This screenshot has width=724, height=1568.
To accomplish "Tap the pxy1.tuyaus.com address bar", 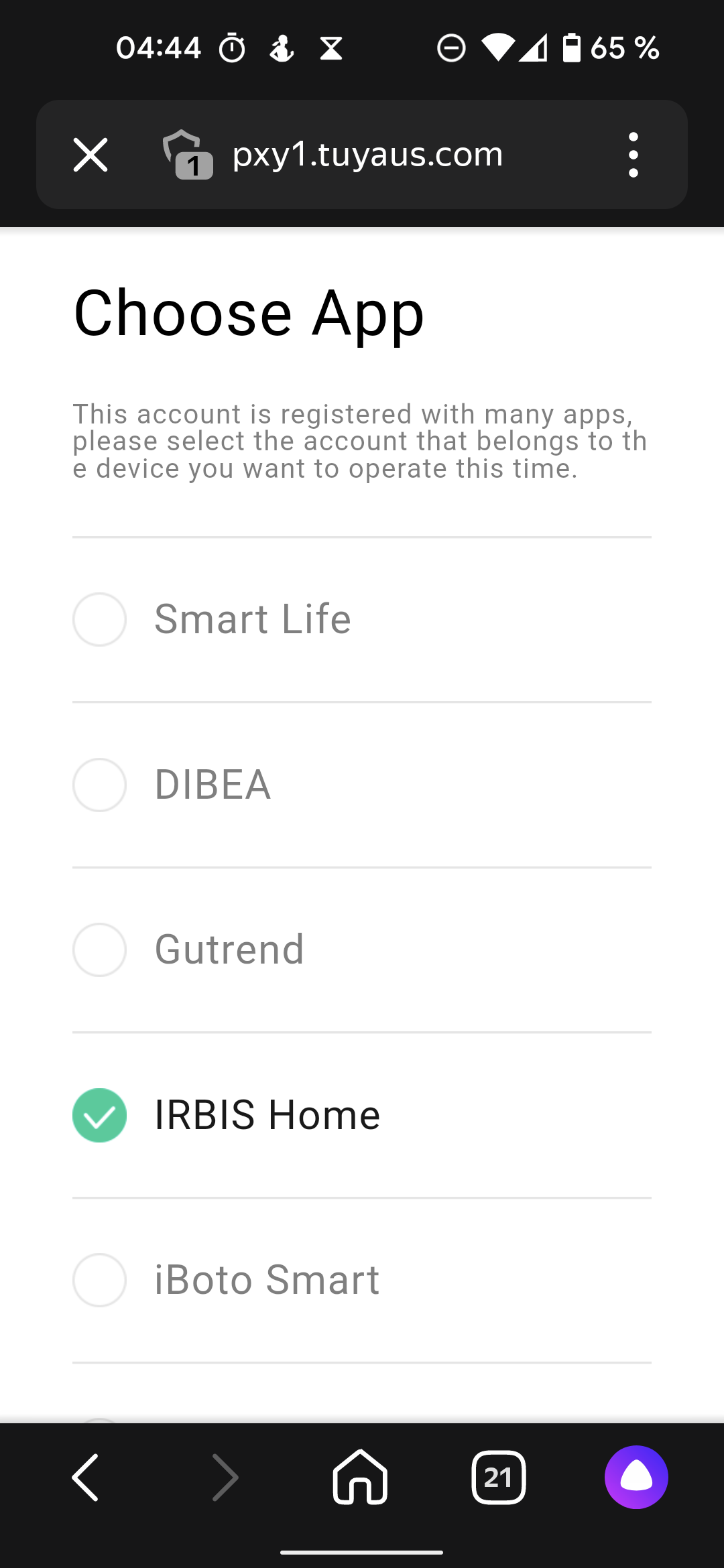I will pyautogui.click(x=367, y=155).
